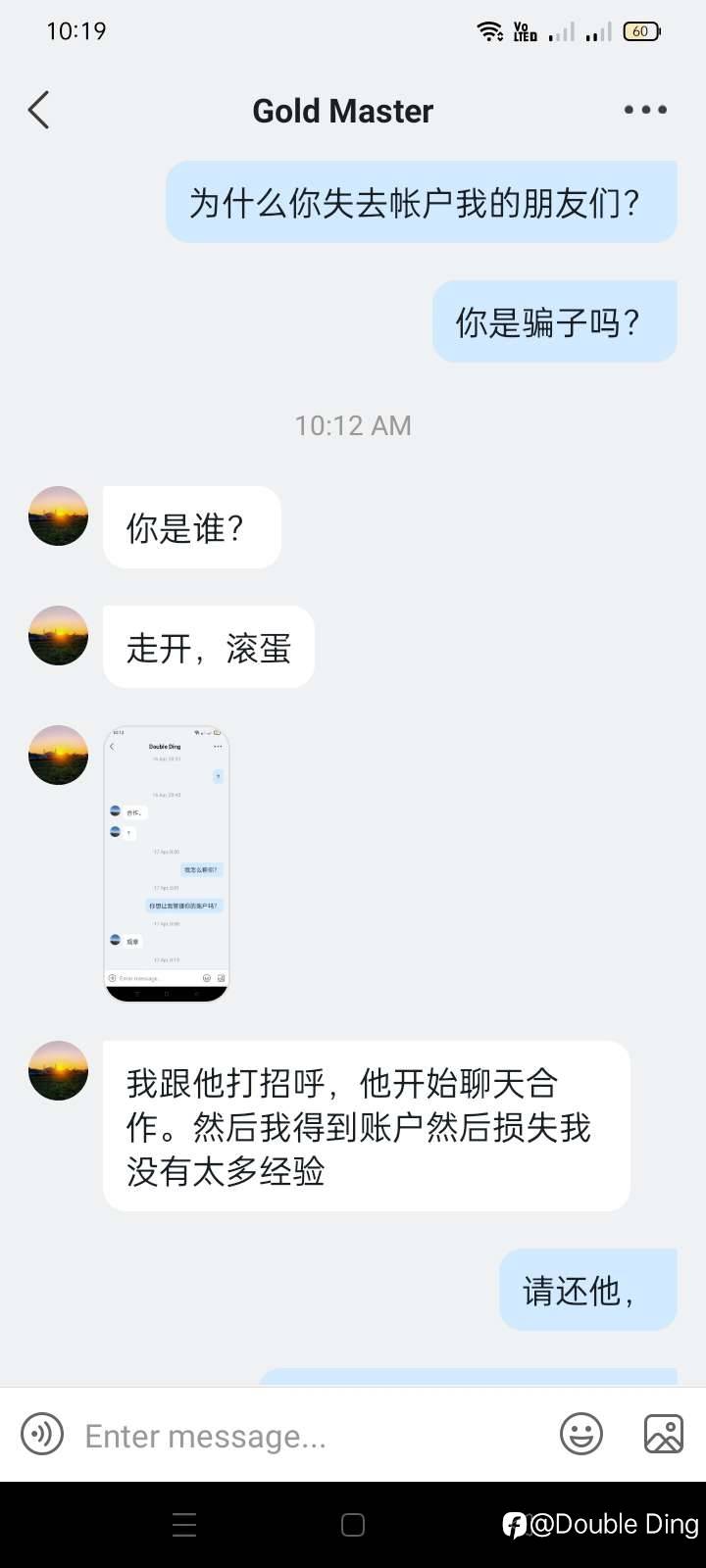This screenshot has width=706, height=1568.
Task: Attach a picture from the gallery
Action: [664, 1435]
